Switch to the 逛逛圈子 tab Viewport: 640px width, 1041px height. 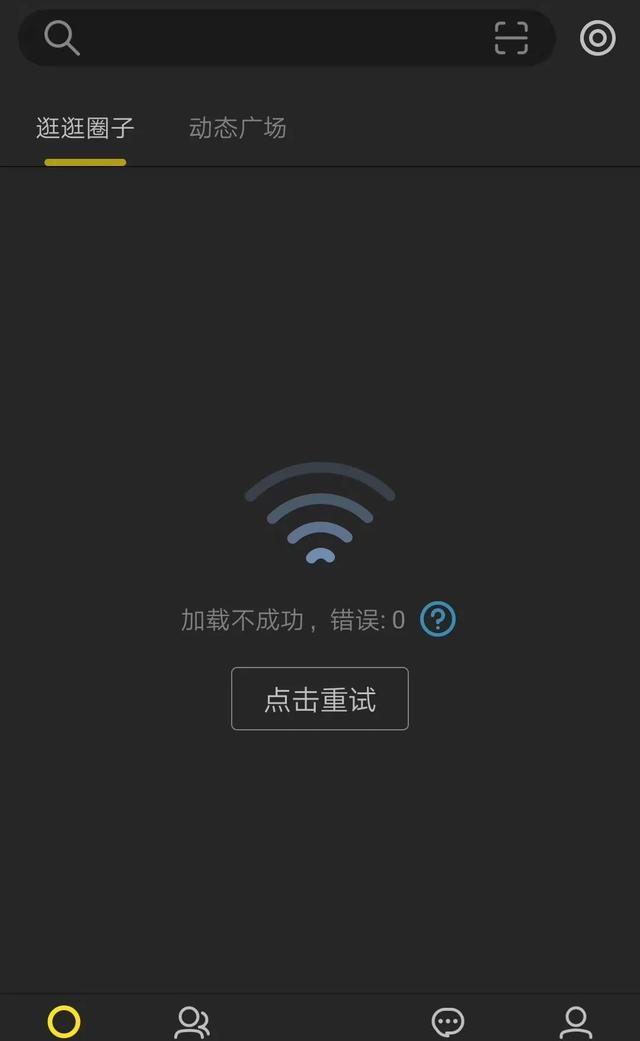click(x=85, y=128)
